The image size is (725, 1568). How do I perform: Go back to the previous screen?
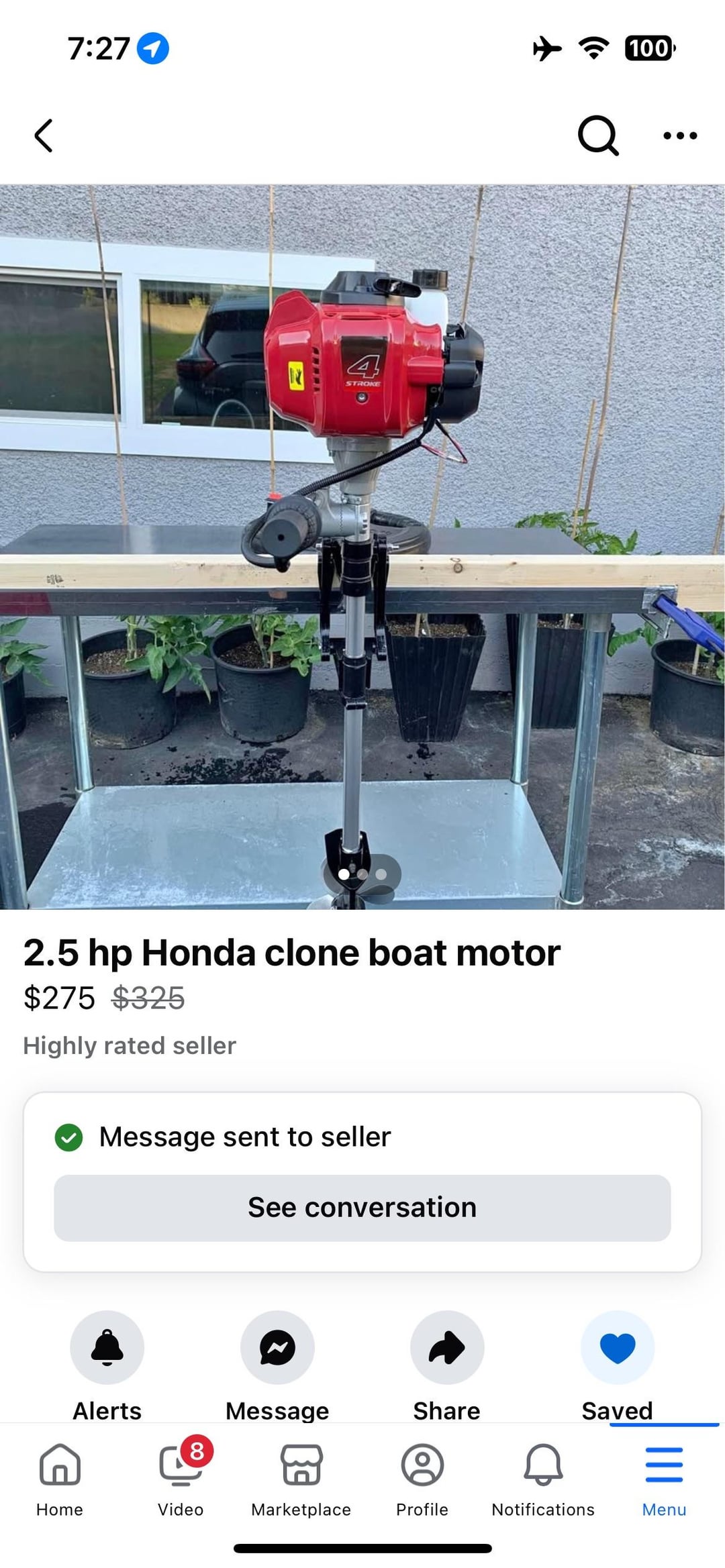click(x=44, y=136)
